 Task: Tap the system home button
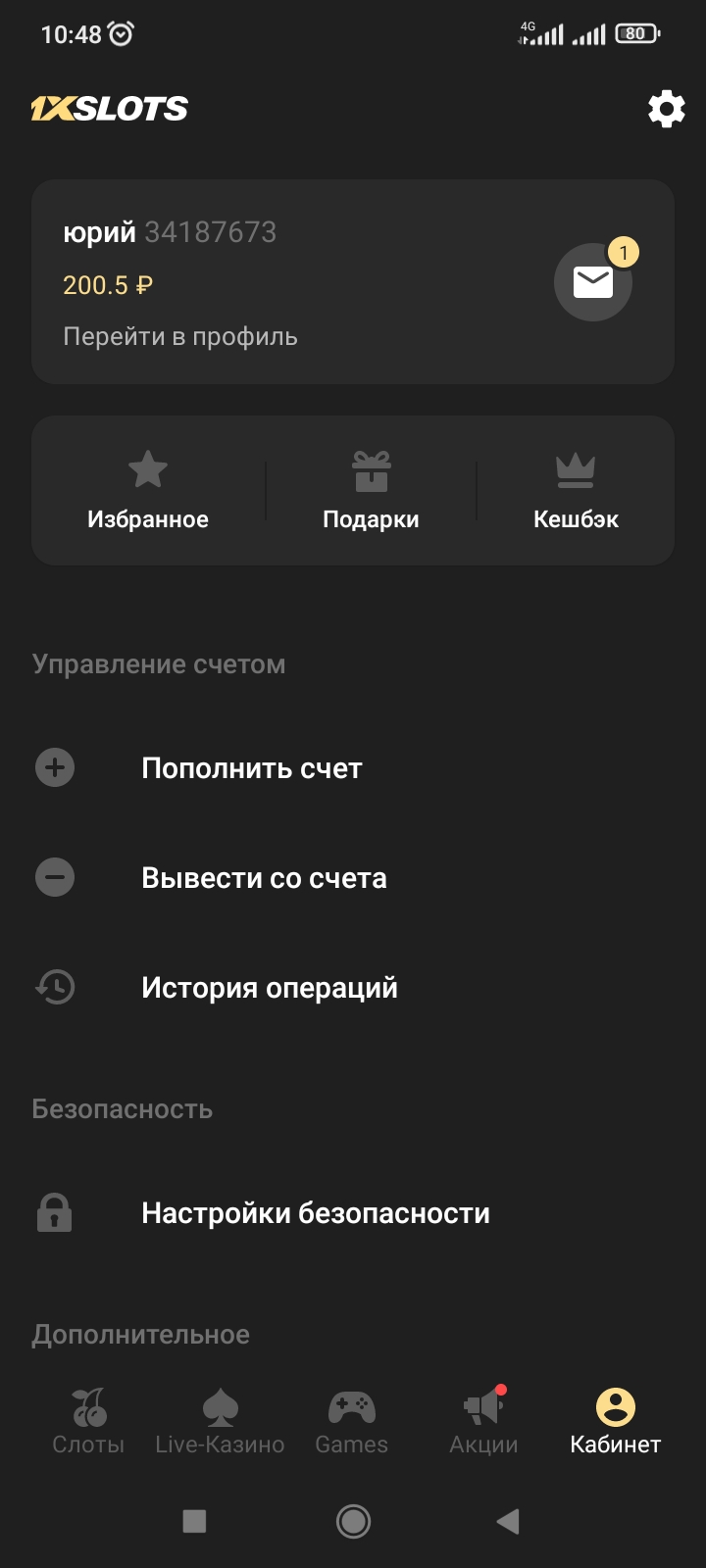coord(353,1521)
